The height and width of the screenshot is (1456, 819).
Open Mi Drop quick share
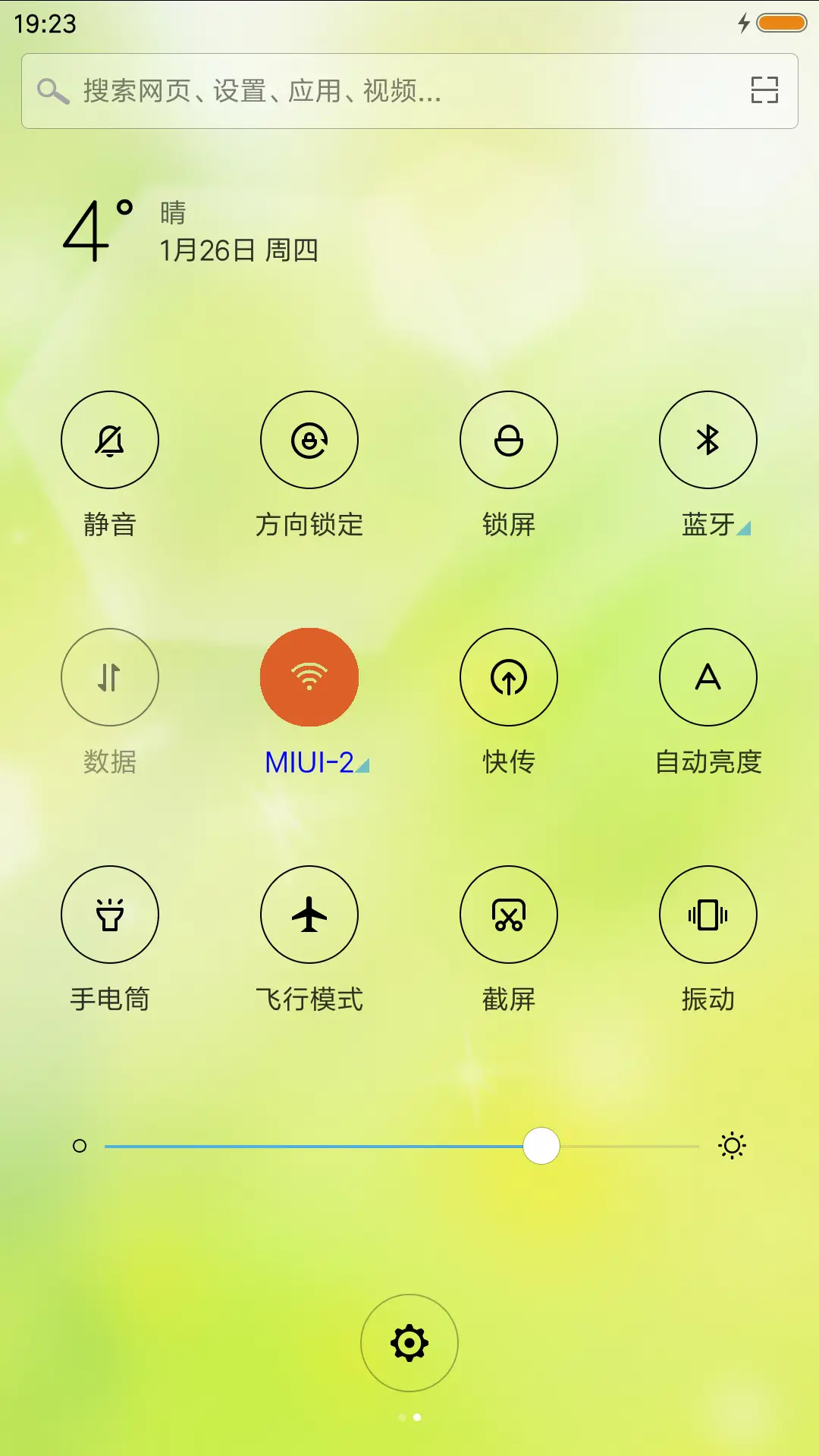pyautogui.click(x=509, y=677)
